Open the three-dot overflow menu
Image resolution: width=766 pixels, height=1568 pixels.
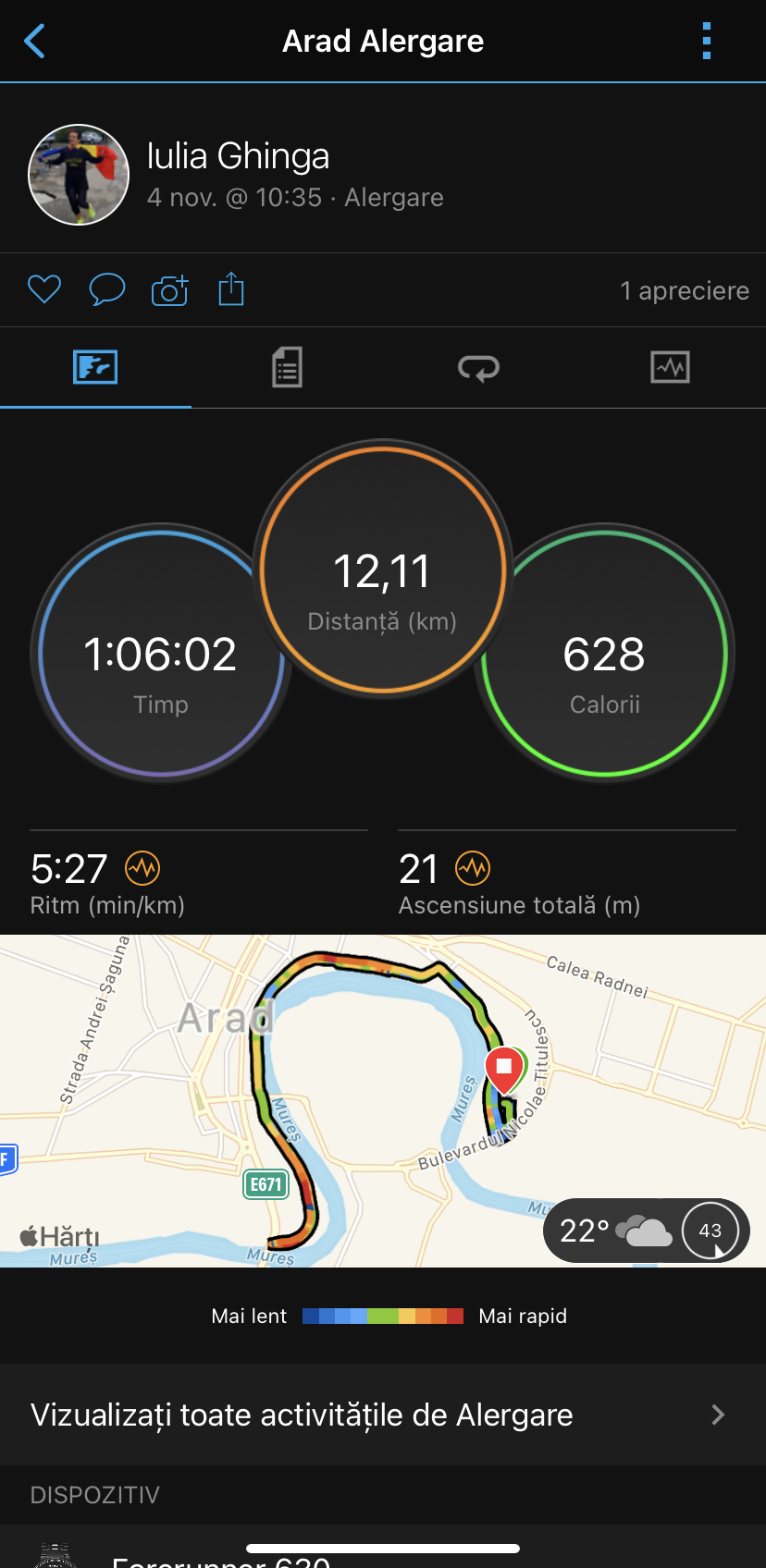[x=707, y=42]
